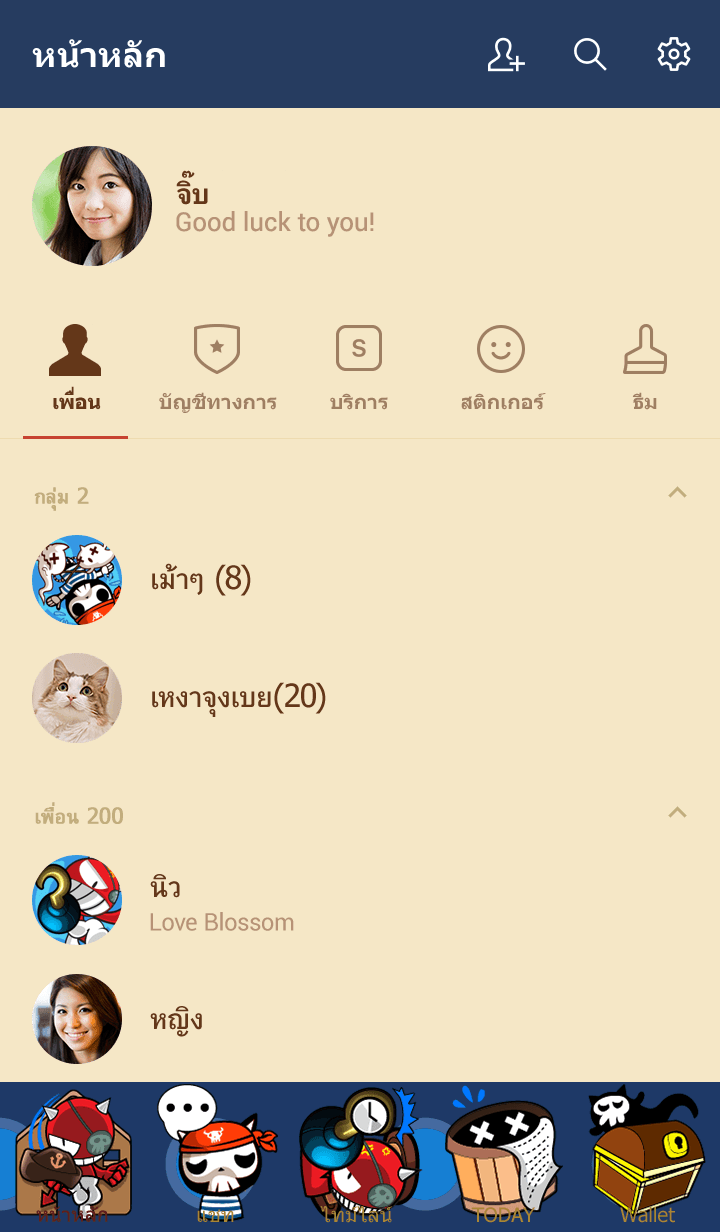
Task: Open settings via the gear icon
Action: click(x=674, y=55)
